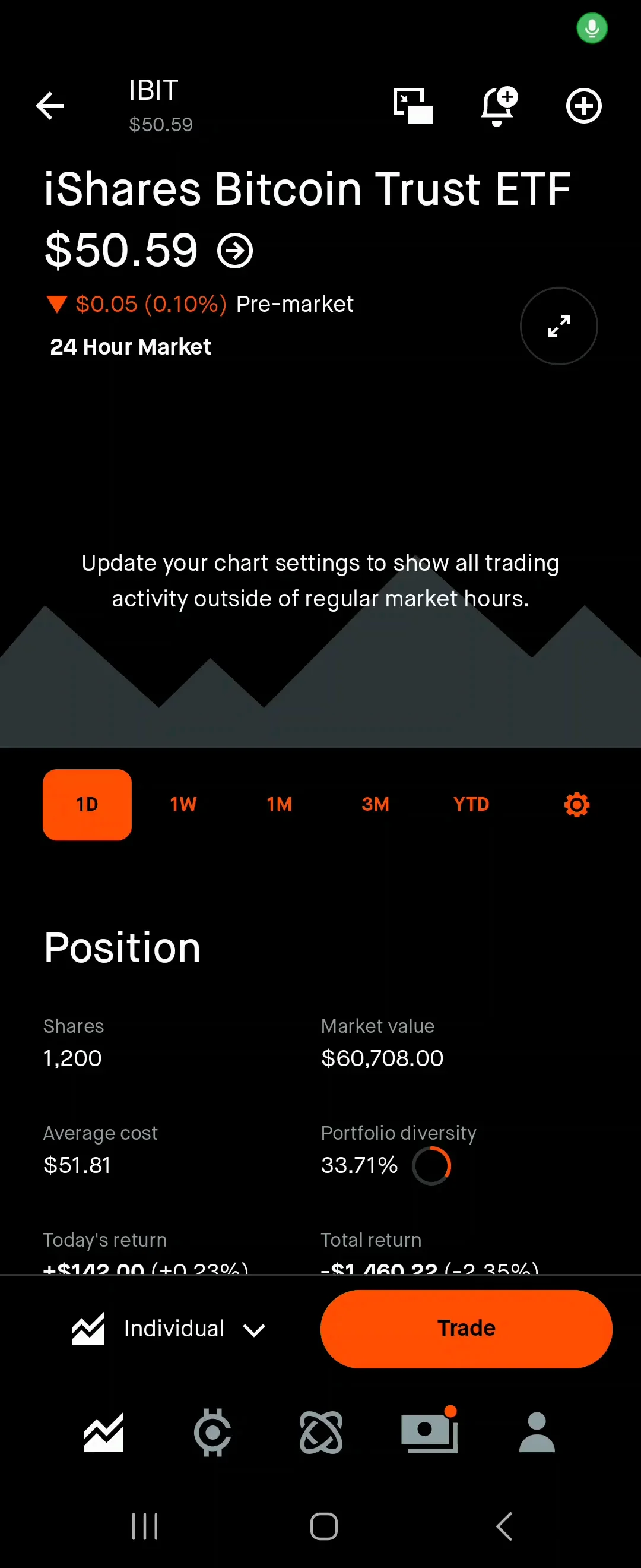Go to the account profile tab

pos(537,1432)
